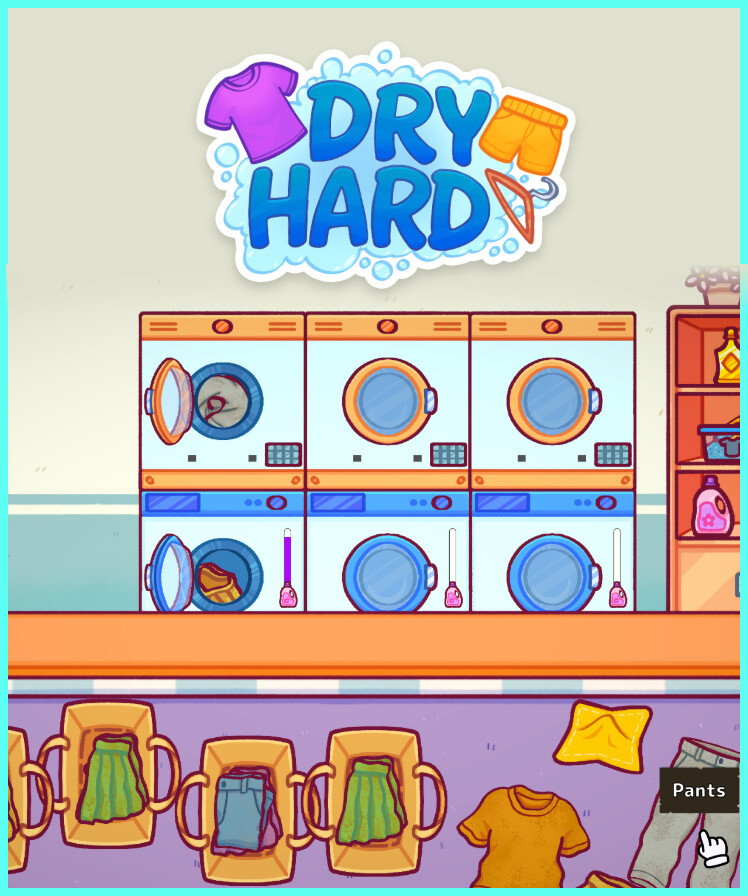
Task: Open the dryer with grey laundry inside
Action: pos(222,402)
